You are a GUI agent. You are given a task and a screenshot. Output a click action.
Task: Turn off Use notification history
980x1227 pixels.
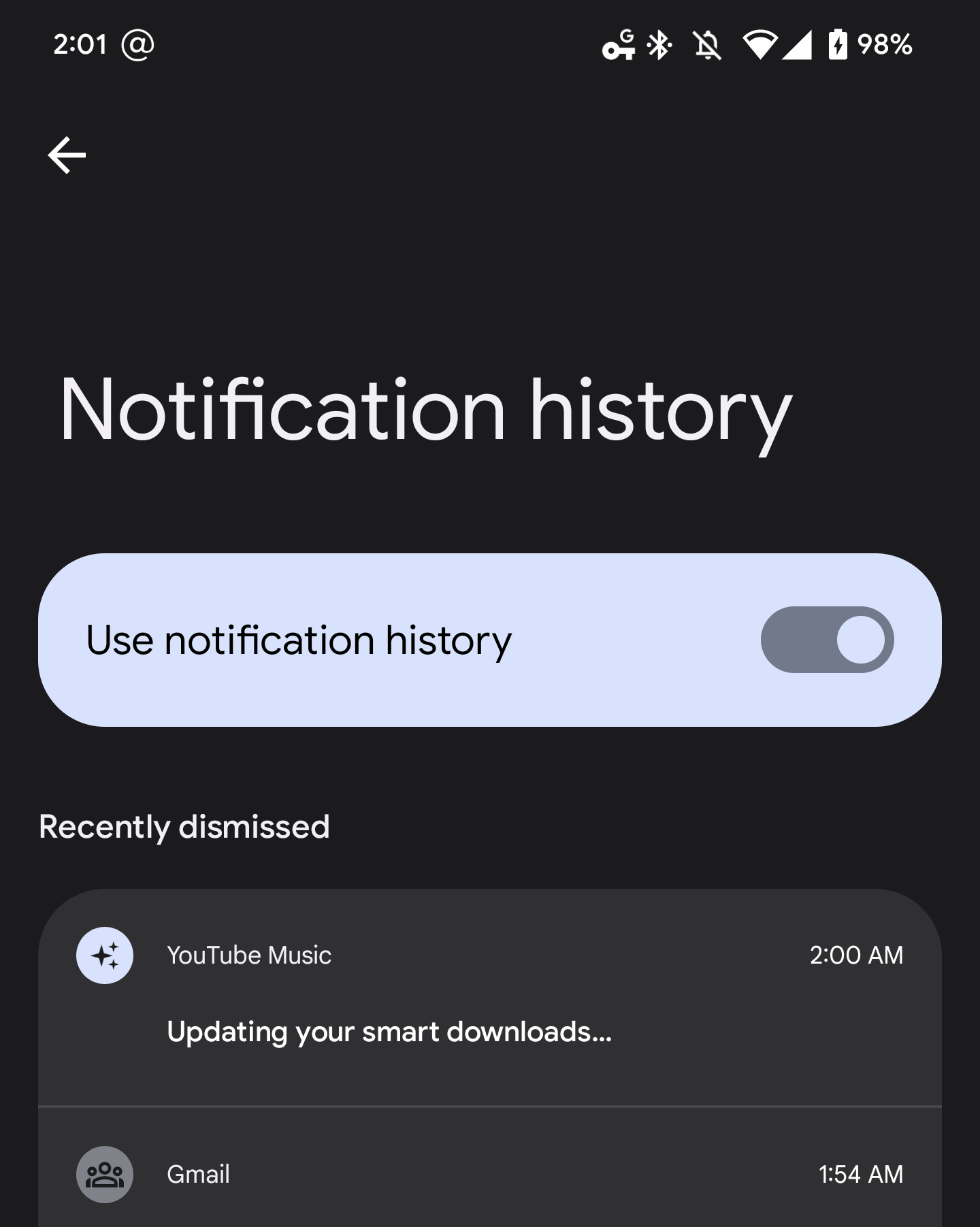(x=827, y=640)
